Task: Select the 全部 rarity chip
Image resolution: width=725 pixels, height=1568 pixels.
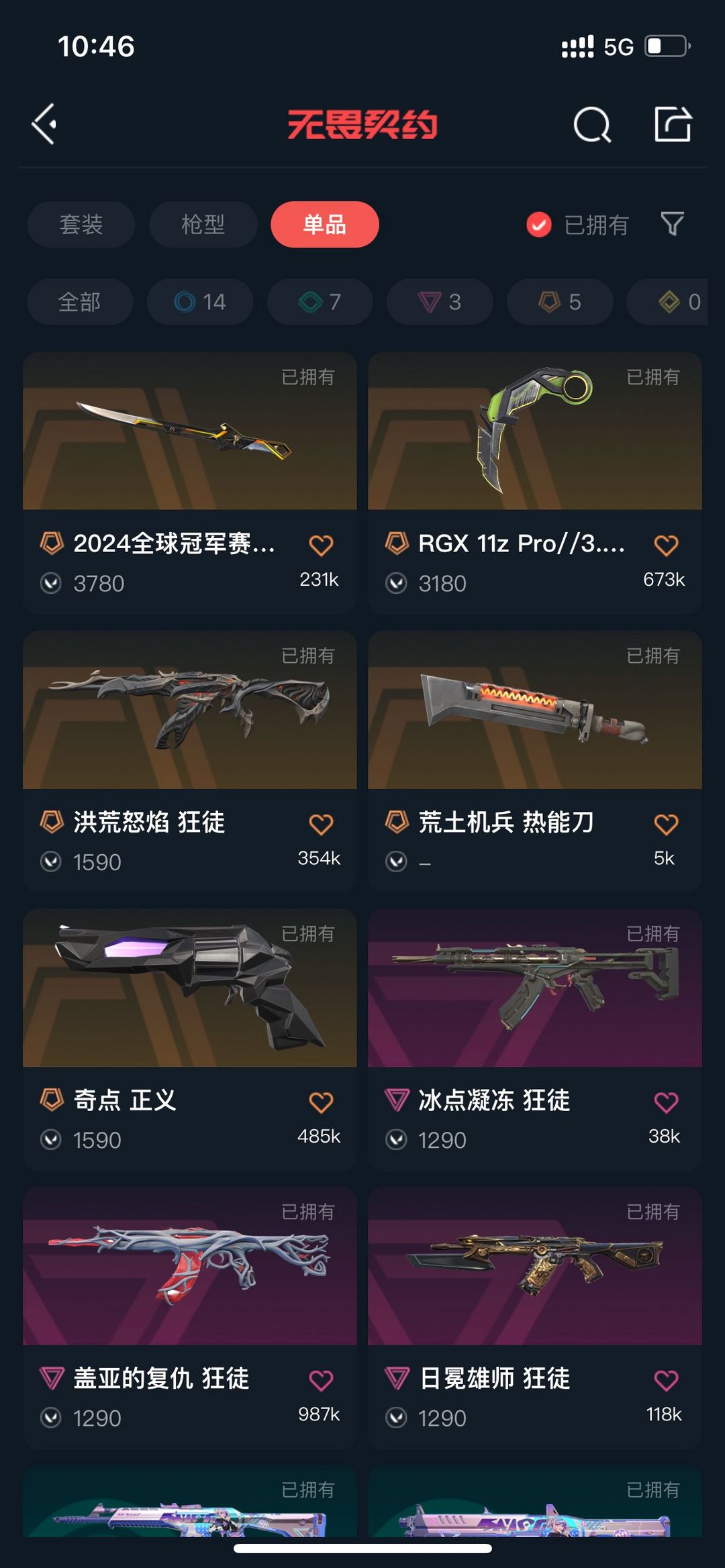Action: [80, 302]
